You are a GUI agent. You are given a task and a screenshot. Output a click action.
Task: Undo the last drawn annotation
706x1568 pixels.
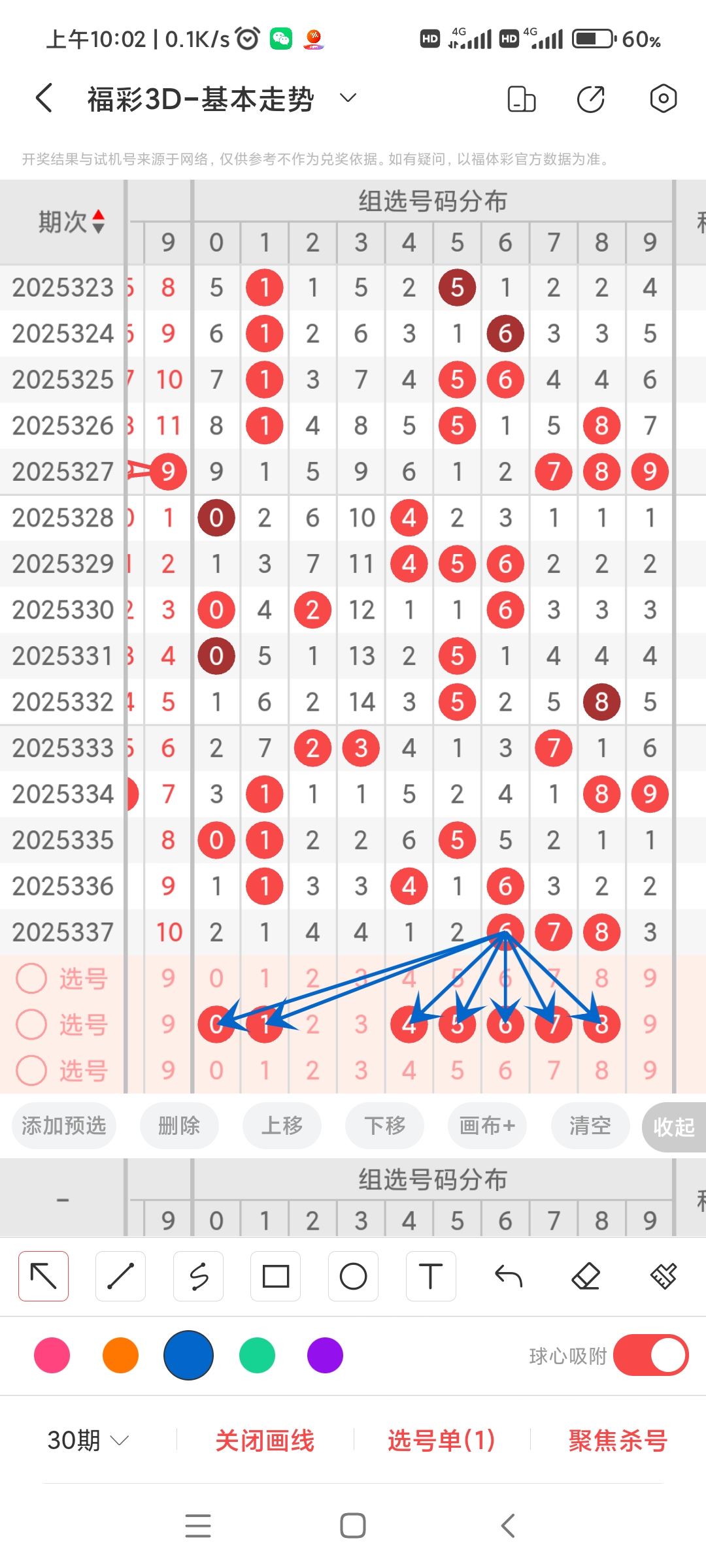pyautogui.click(x=508, y=1275)
